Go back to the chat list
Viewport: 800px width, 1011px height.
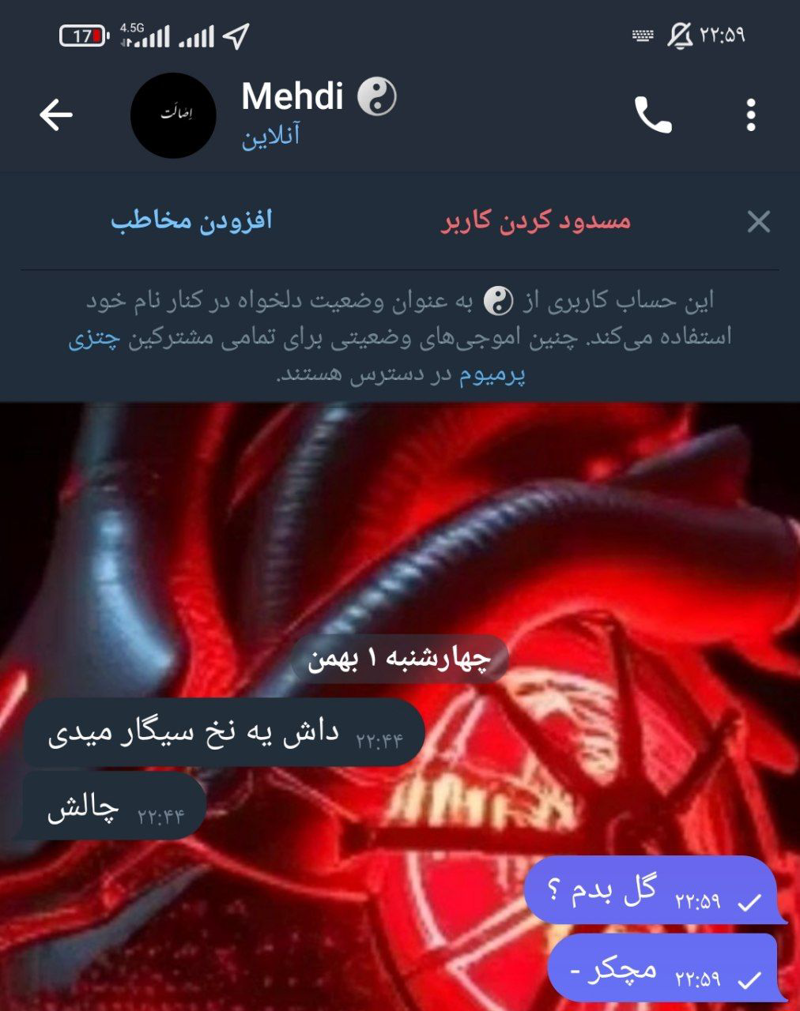click(x=56, y=116)
